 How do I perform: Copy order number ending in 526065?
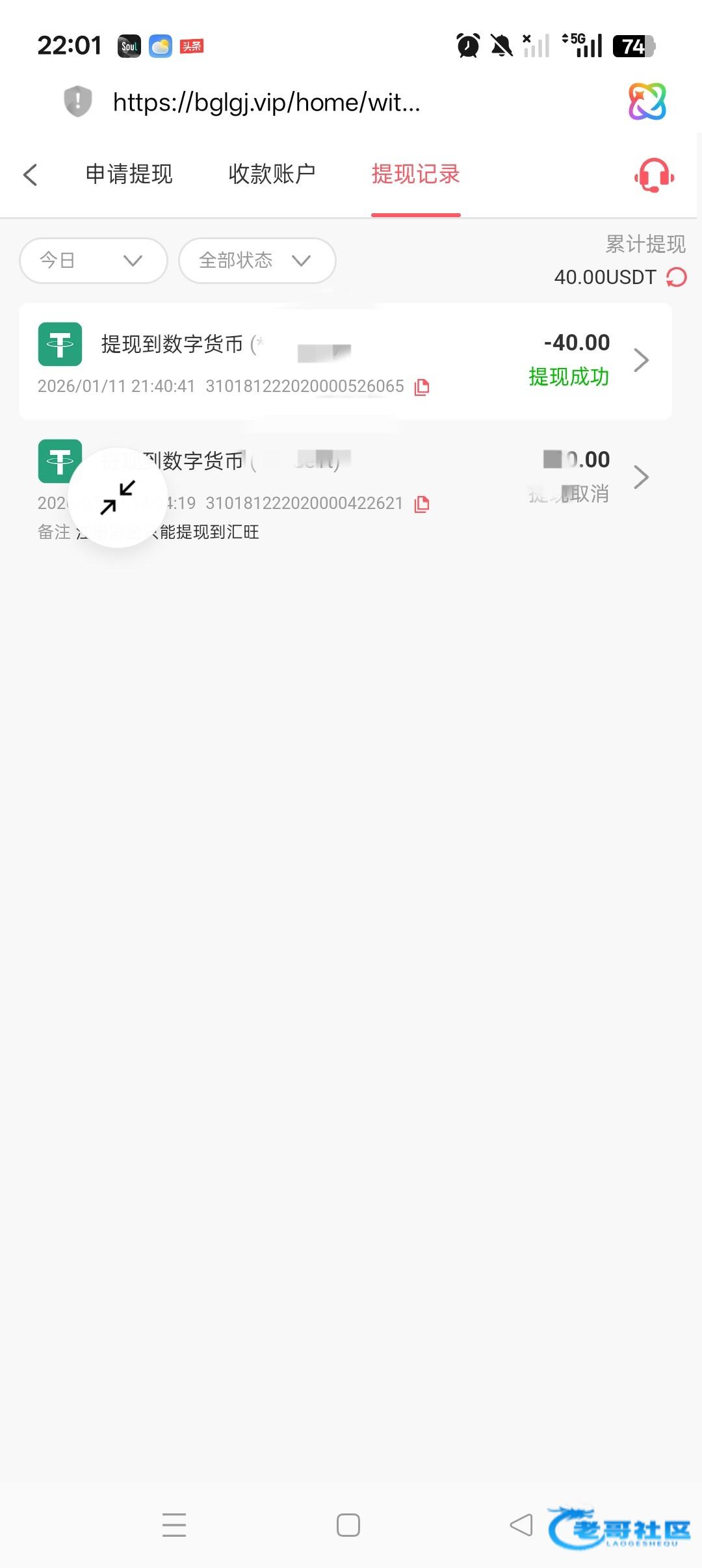422,387
